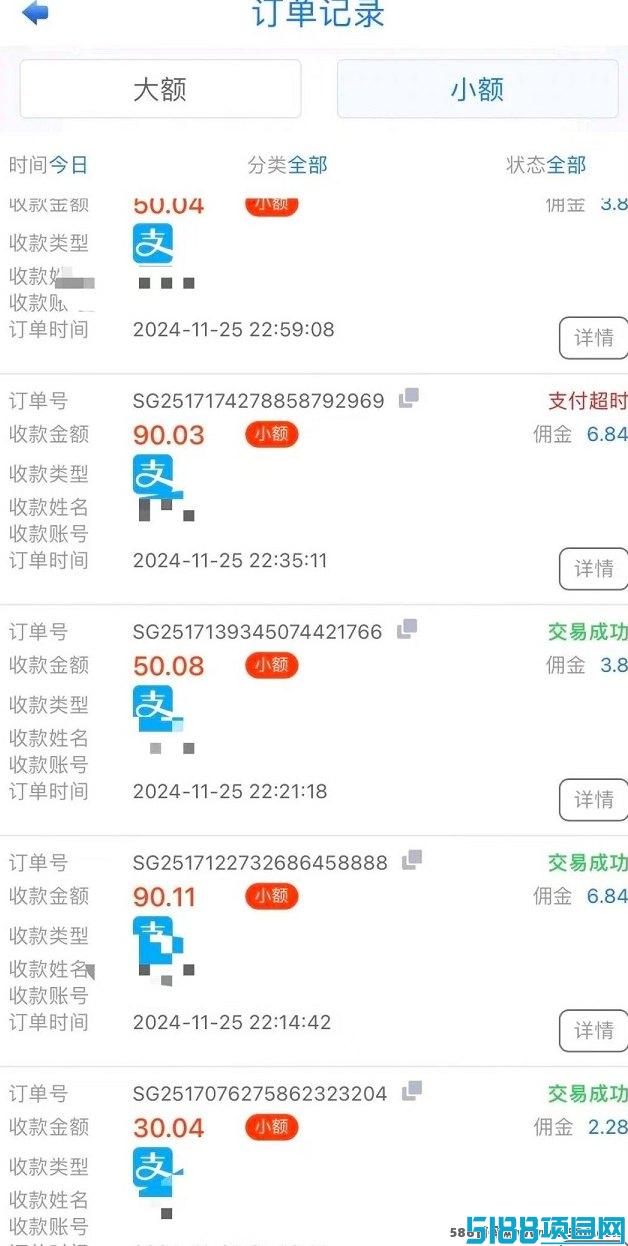Switch to the 小额 tab
The image size is (628, 1246).
tap(477, 89)
